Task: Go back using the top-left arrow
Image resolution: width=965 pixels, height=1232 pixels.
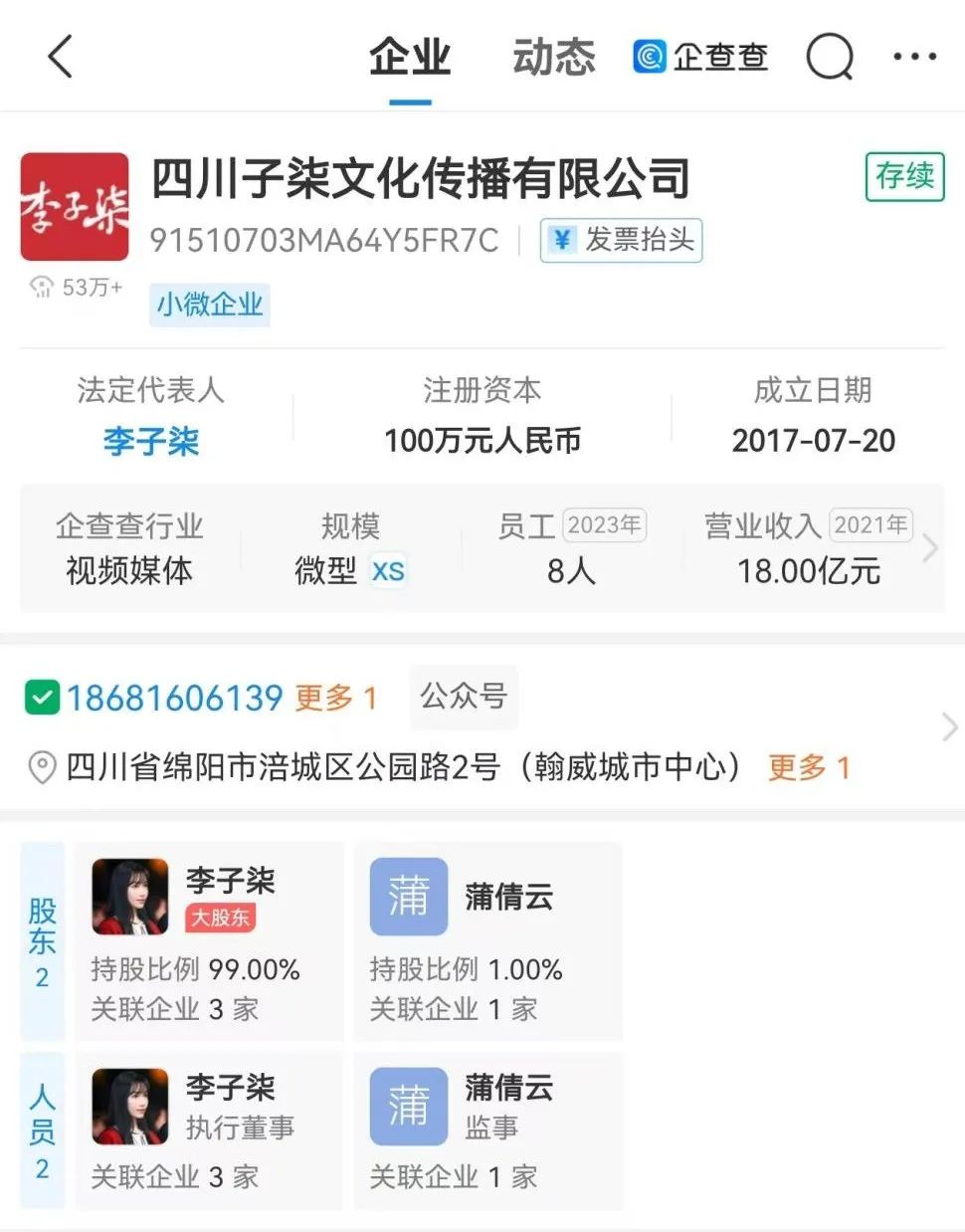Action: coord(61,57)
